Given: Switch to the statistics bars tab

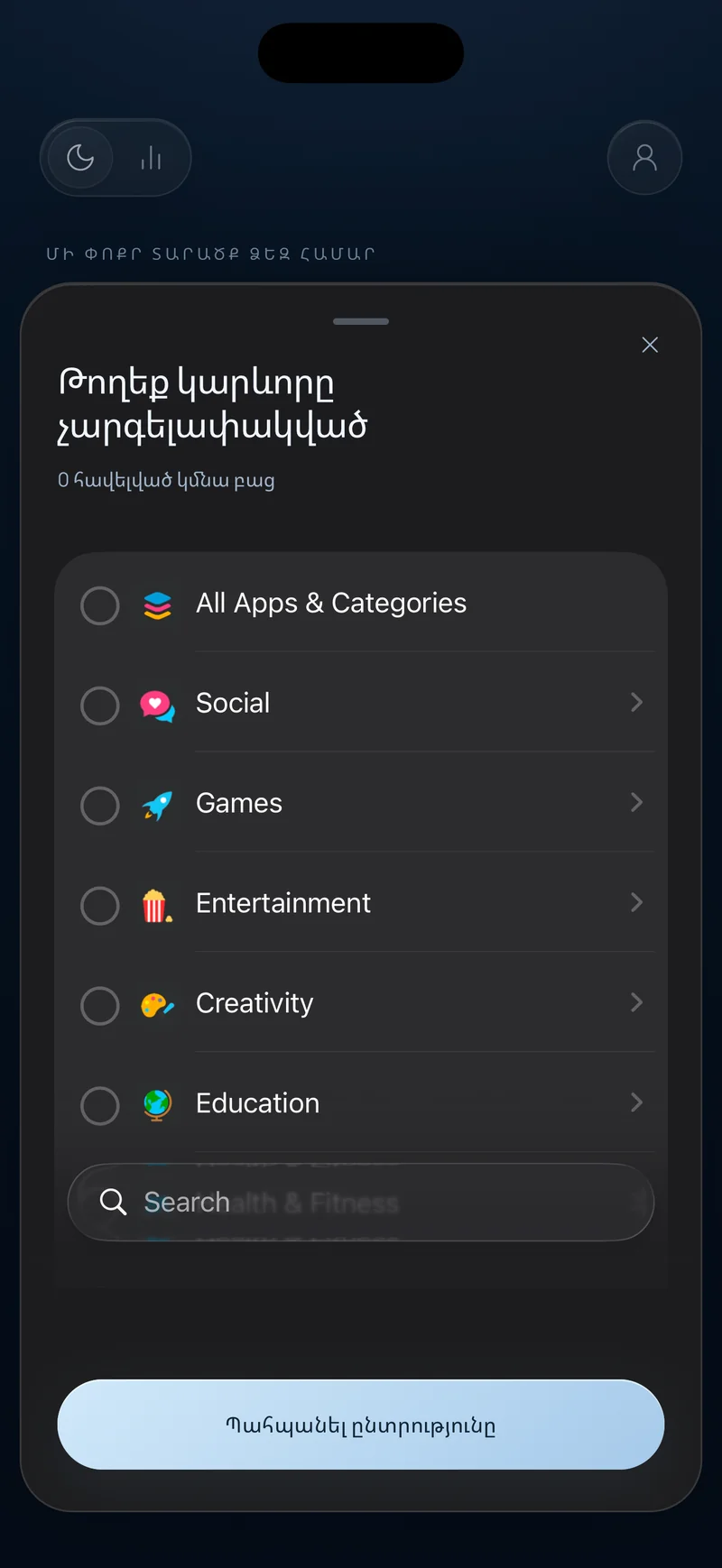Looking at the screenshot, I should [x=151, y=159].
